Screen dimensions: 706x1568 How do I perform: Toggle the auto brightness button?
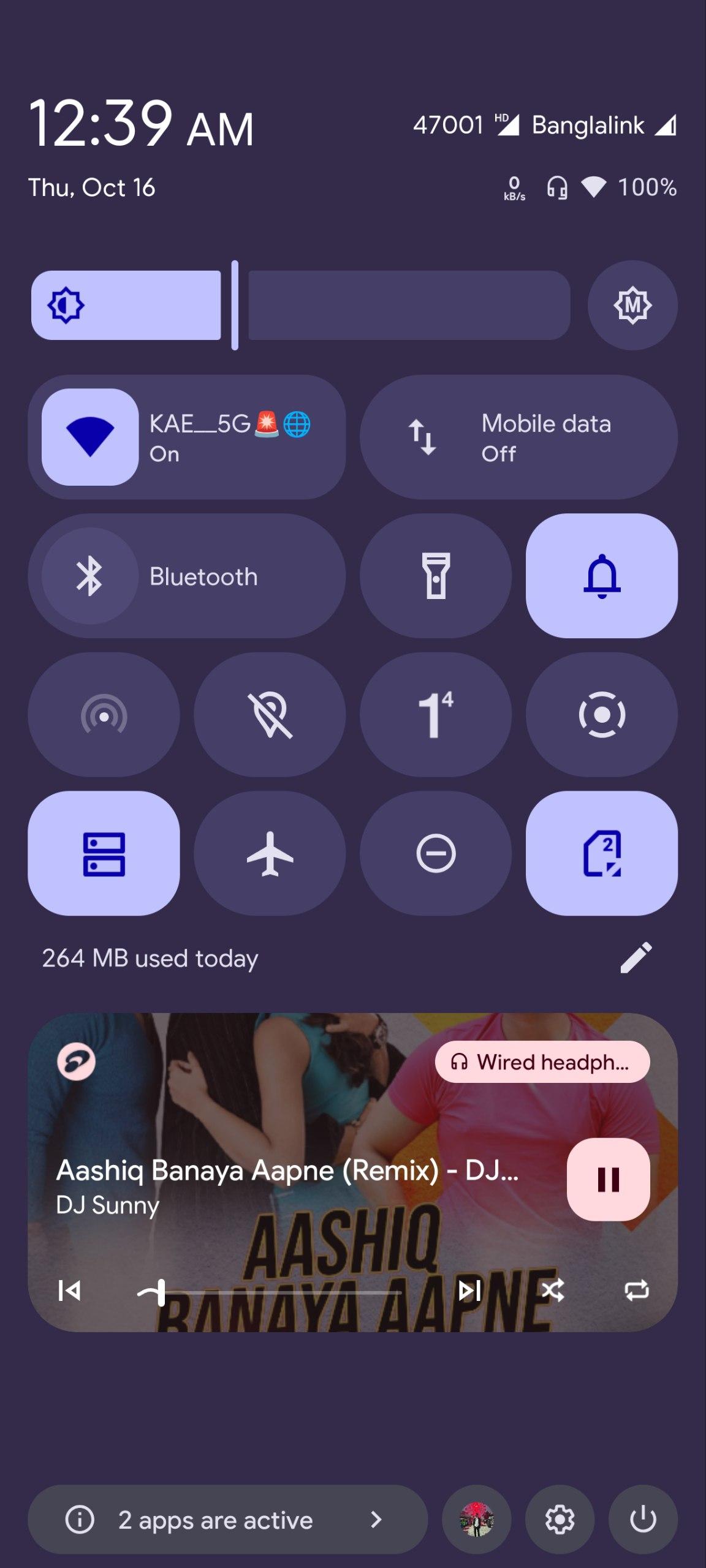(x=632, y=305)
